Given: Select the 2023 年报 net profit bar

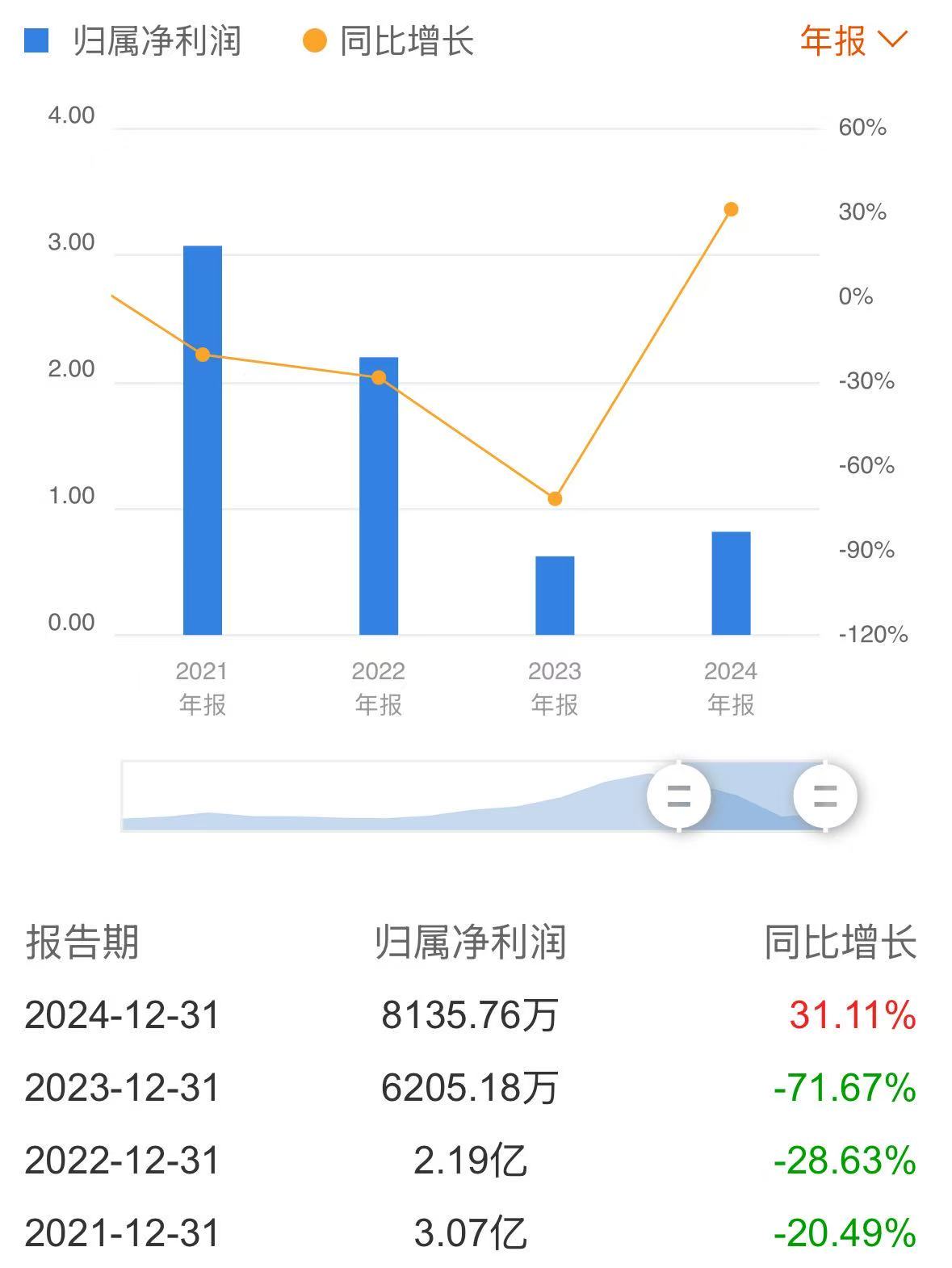Looking at the screenshot, I should pos(555,595).
